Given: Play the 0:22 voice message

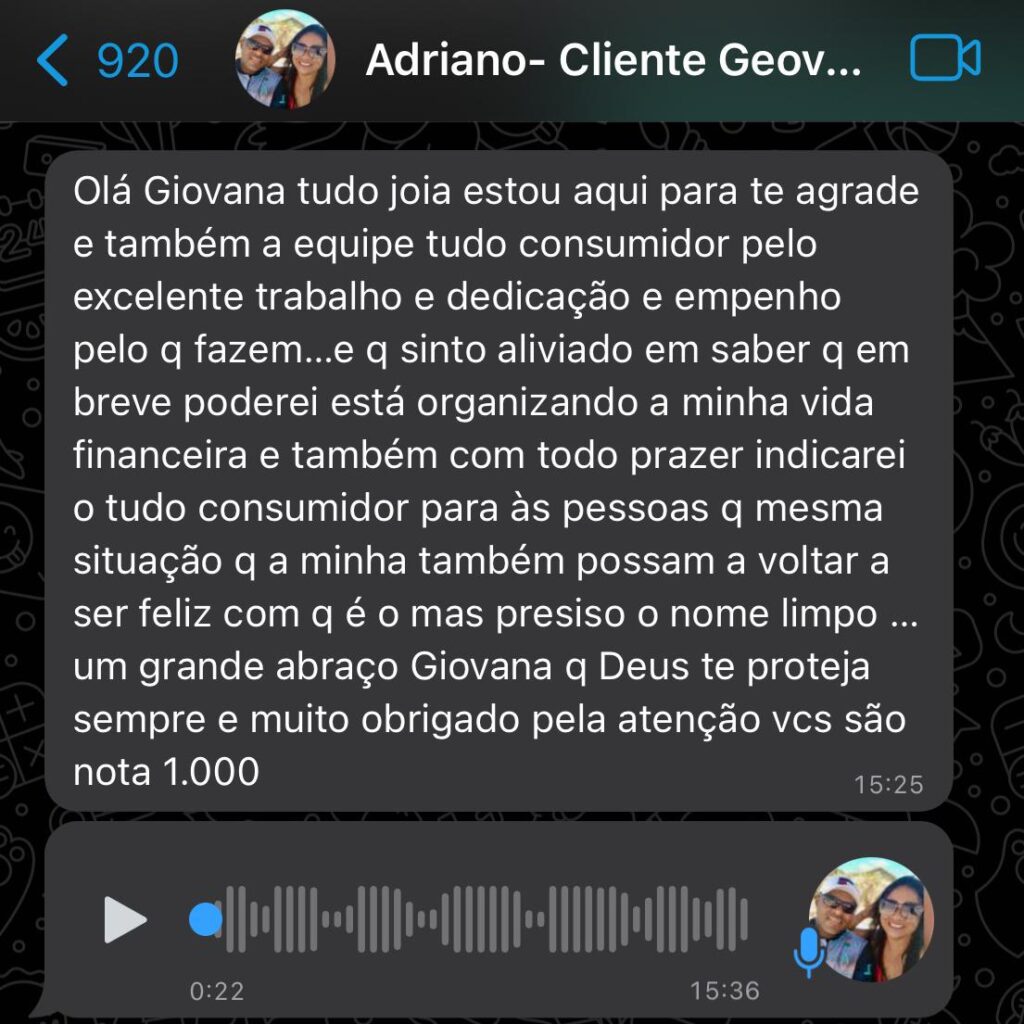Looking at the screenshot, I should (125, 919).
